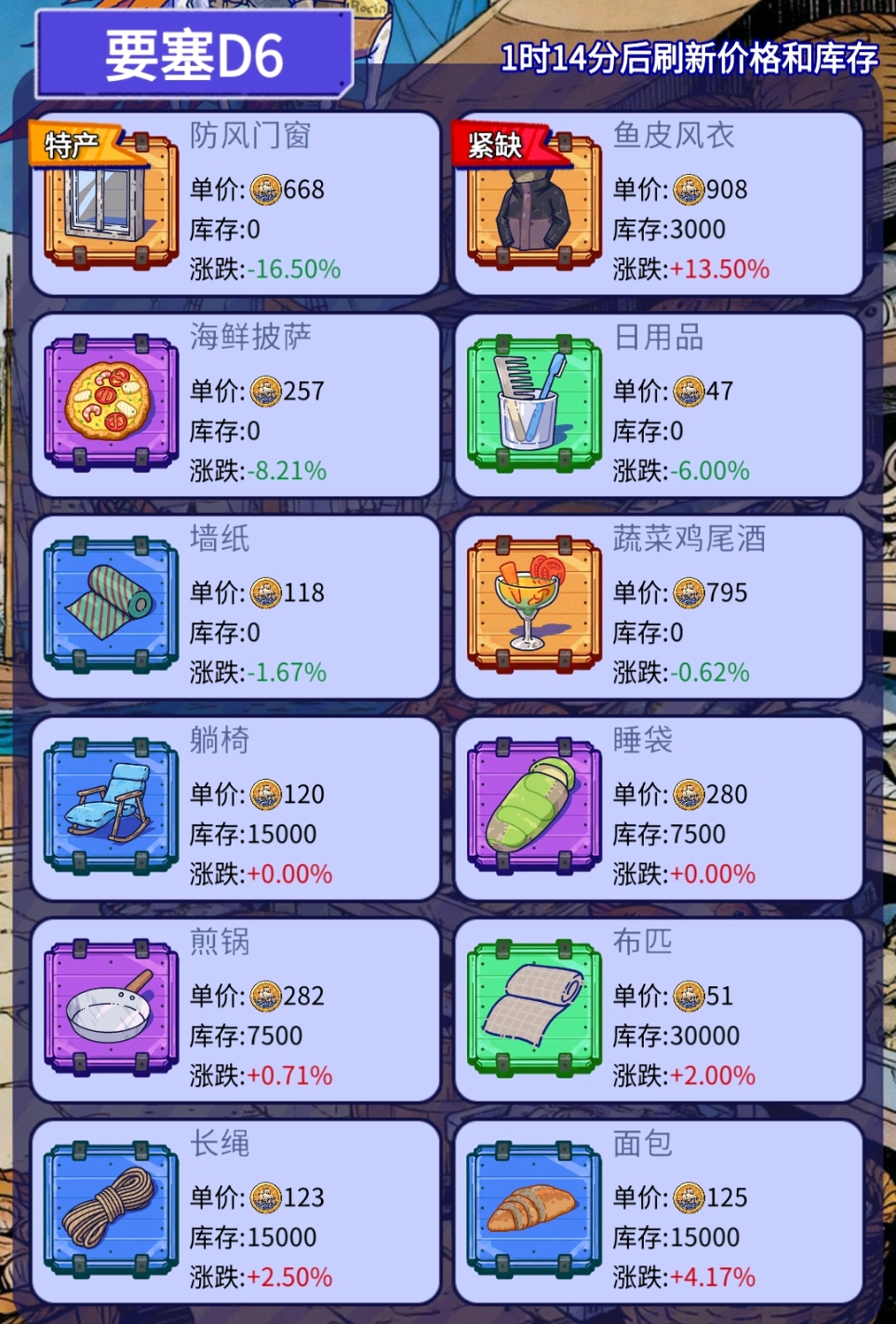Open the 长绳 item card
896x1324 pixels.
pyautogui.click(x=235, y=1210)
